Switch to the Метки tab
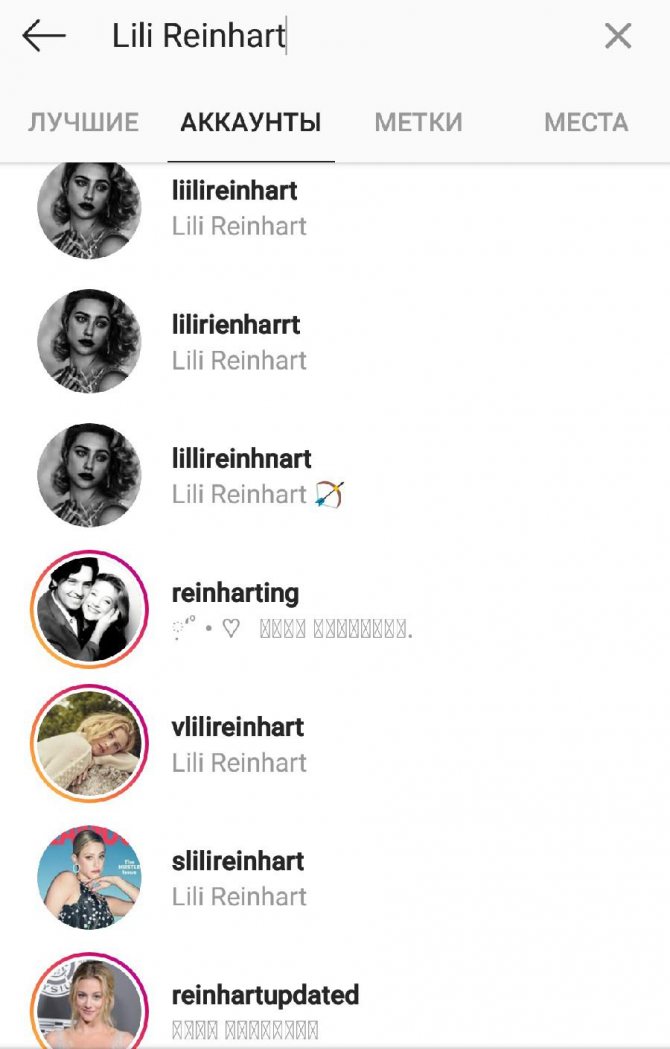 pos(418,123)
